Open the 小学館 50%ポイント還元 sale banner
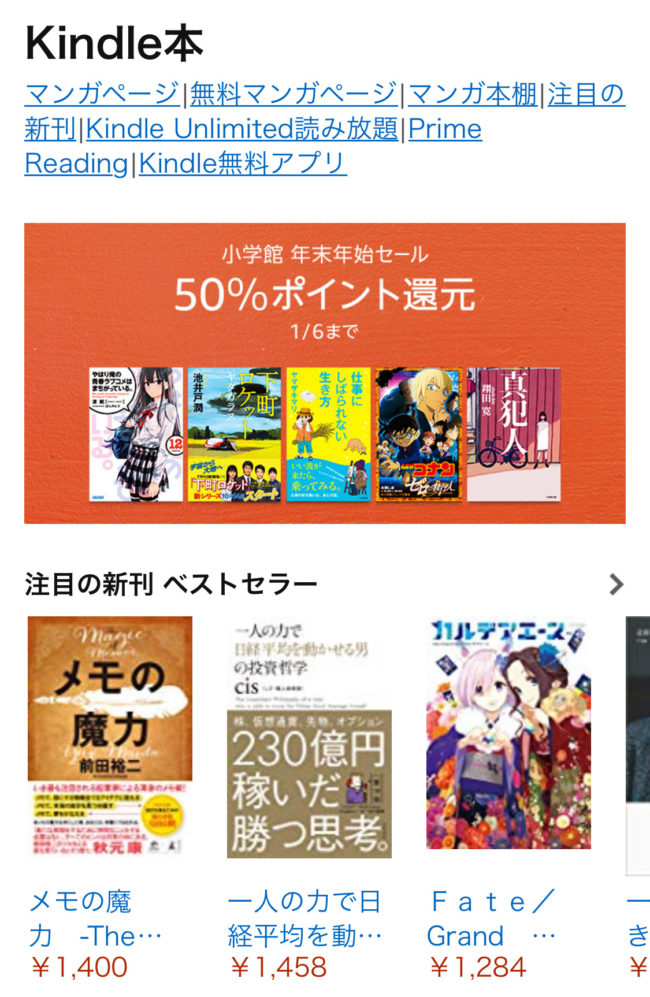Viewport: 650px width, 997px height. click(x=325, y=372)
